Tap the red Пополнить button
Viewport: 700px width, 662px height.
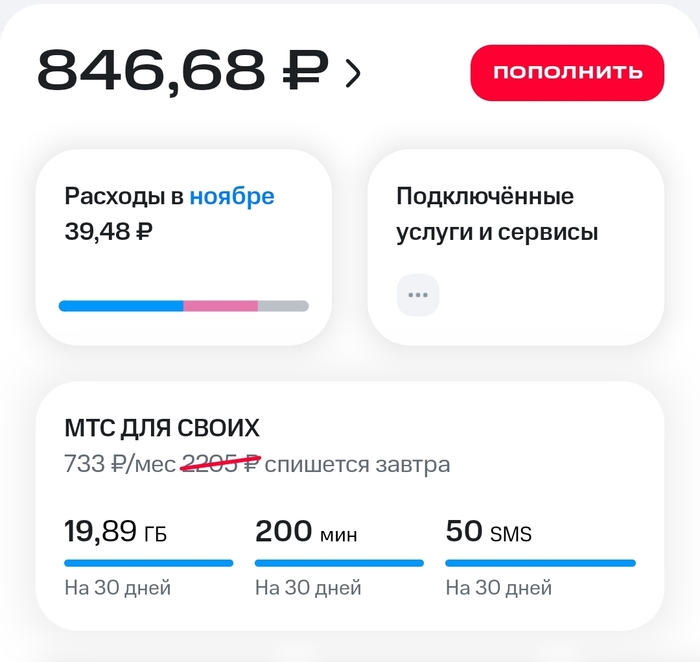coord(567,73)
